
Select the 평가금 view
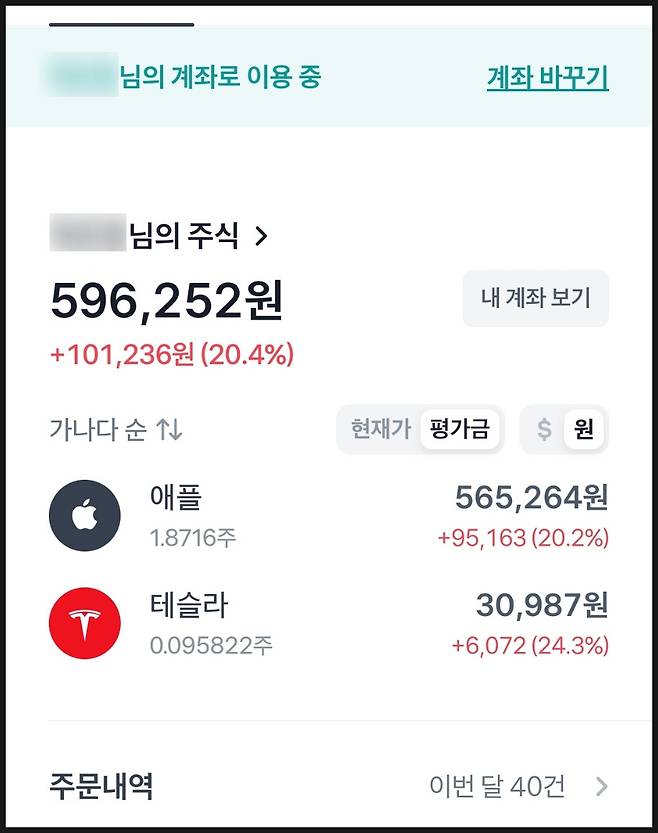[x=459, y=430]
